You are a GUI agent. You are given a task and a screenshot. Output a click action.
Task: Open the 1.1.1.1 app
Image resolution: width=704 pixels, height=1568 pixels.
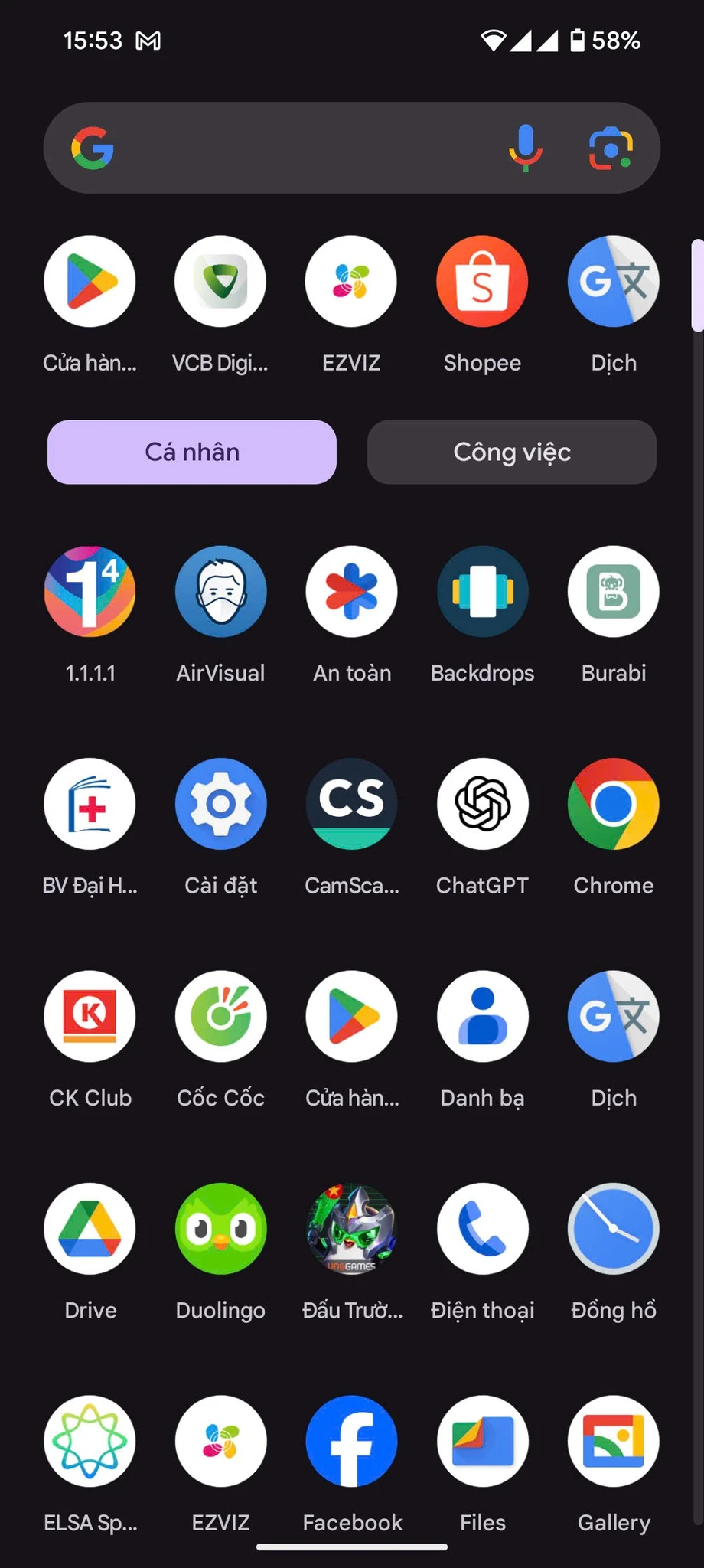click(90, 592)
